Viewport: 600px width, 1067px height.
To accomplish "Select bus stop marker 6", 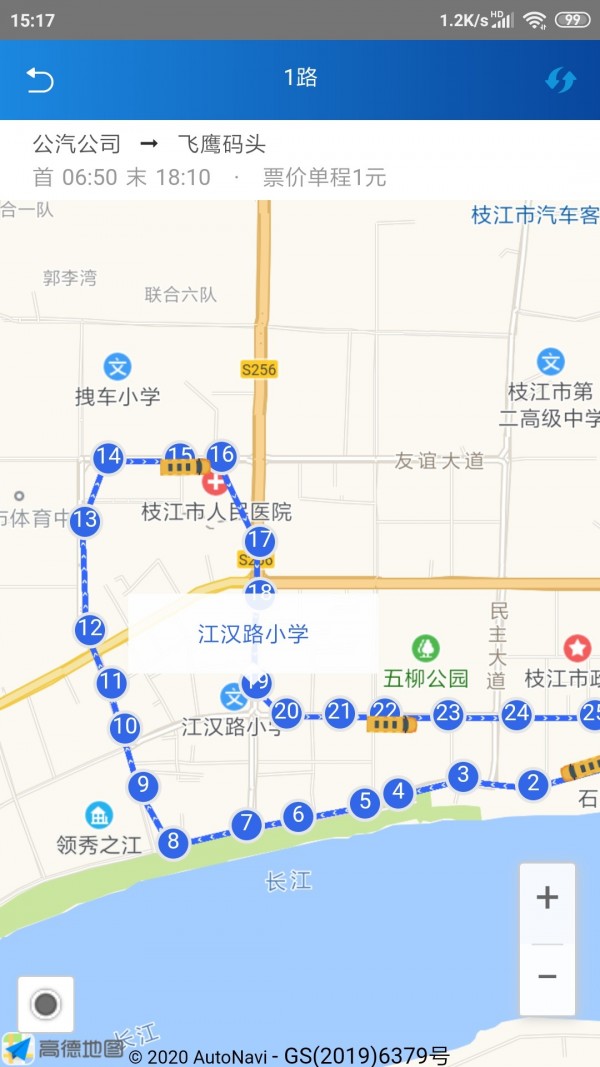I will point(297,815).
